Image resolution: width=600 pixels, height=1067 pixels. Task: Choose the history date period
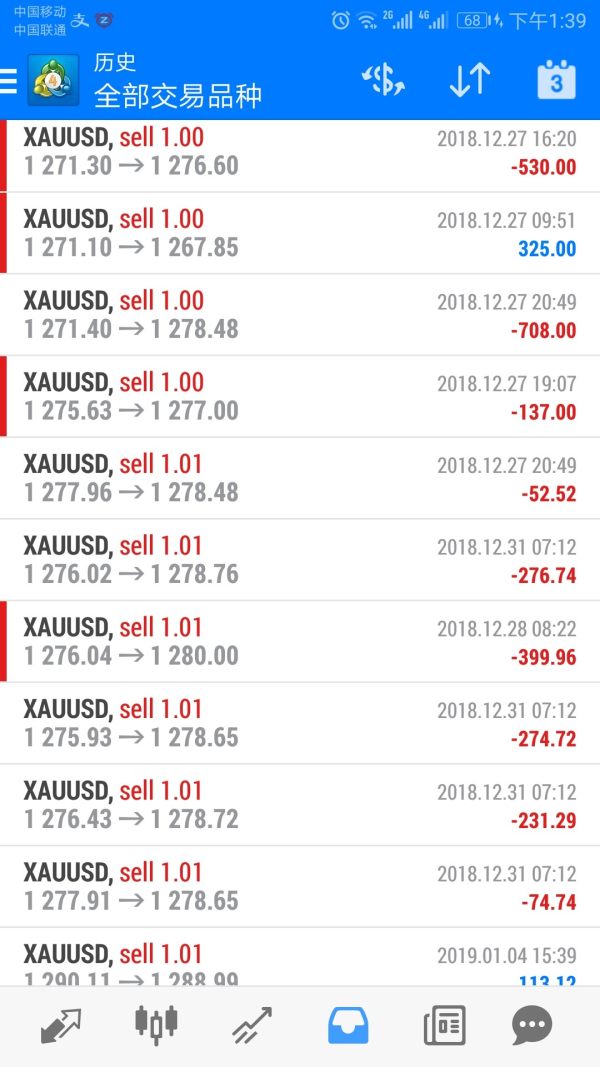point(556,81)
